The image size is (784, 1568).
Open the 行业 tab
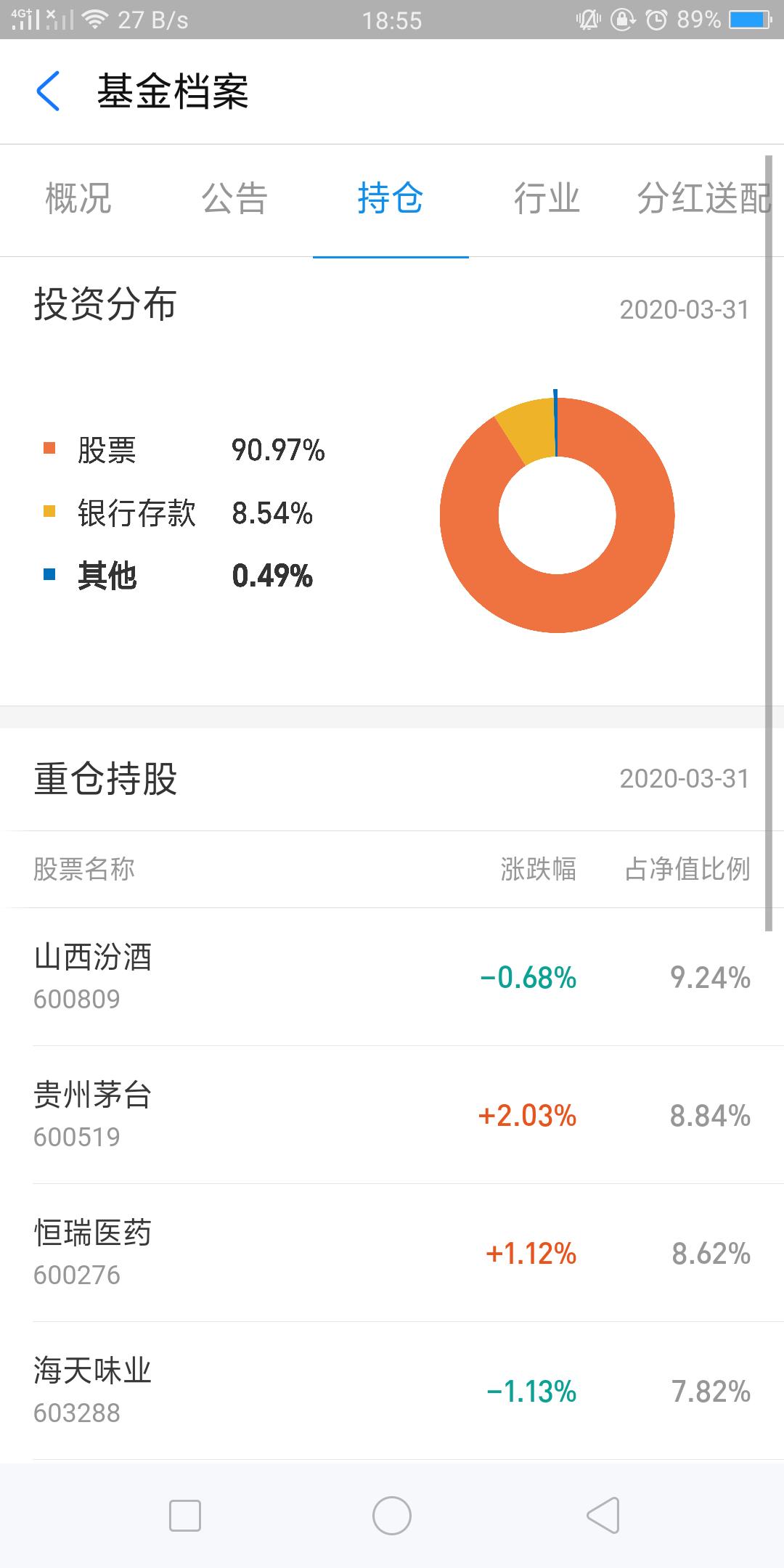[x=547, y=197]
